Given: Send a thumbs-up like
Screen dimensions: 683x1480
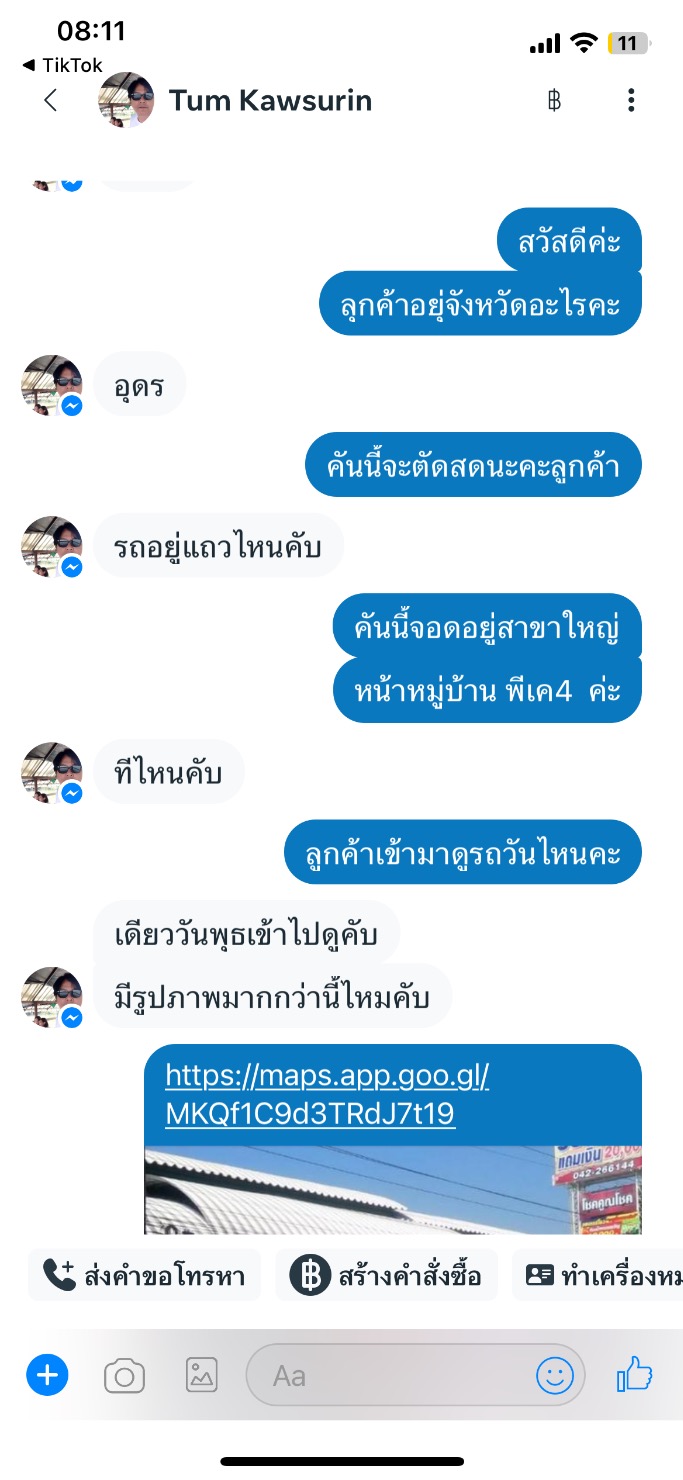Looking at the screenshot, I should tap(635, 1376).
